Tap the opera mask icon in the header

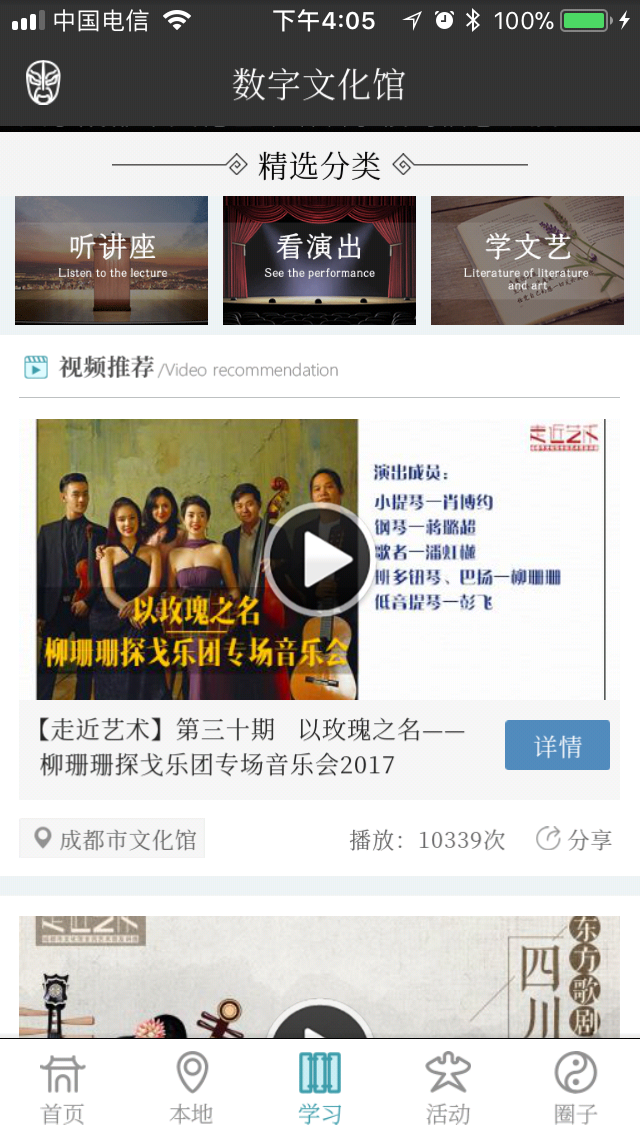click(x=43, y=83)
